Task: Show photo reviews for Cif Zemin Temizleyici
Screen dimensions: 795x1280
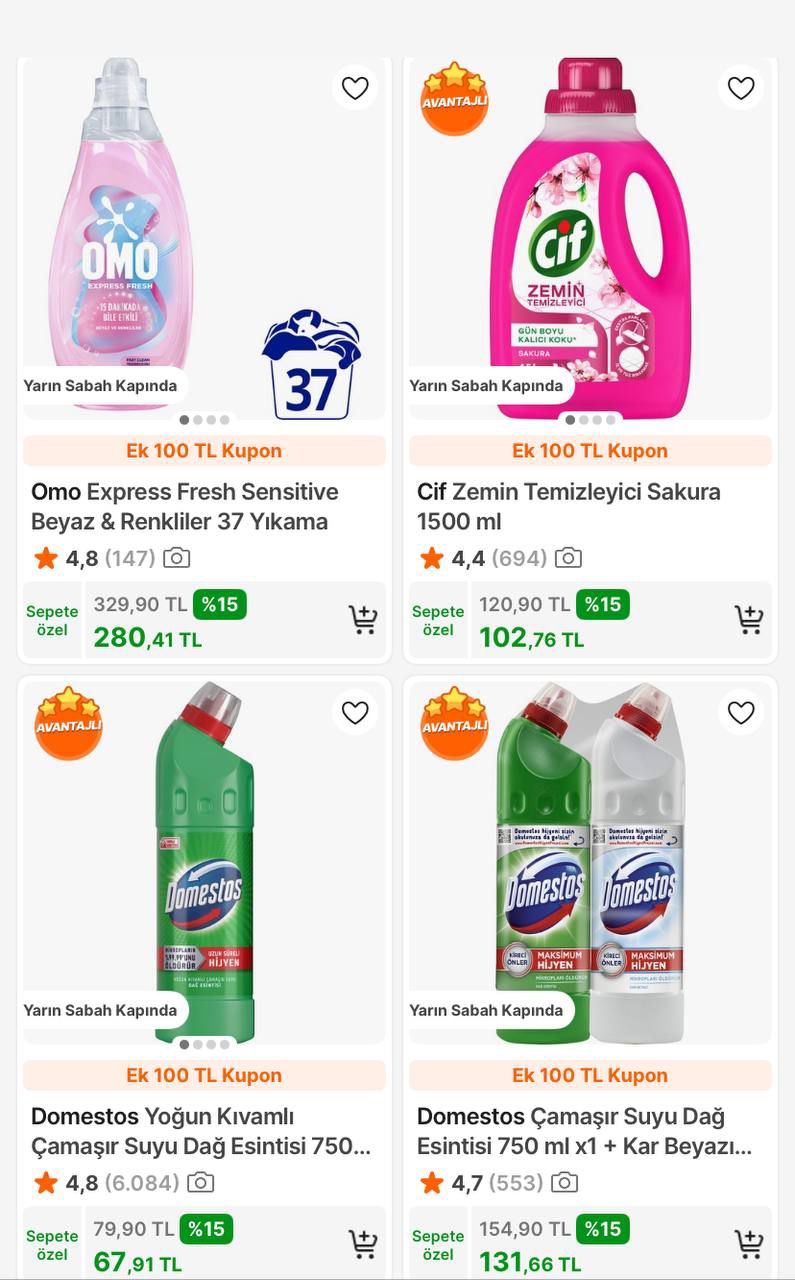Action: pos(568,558)
